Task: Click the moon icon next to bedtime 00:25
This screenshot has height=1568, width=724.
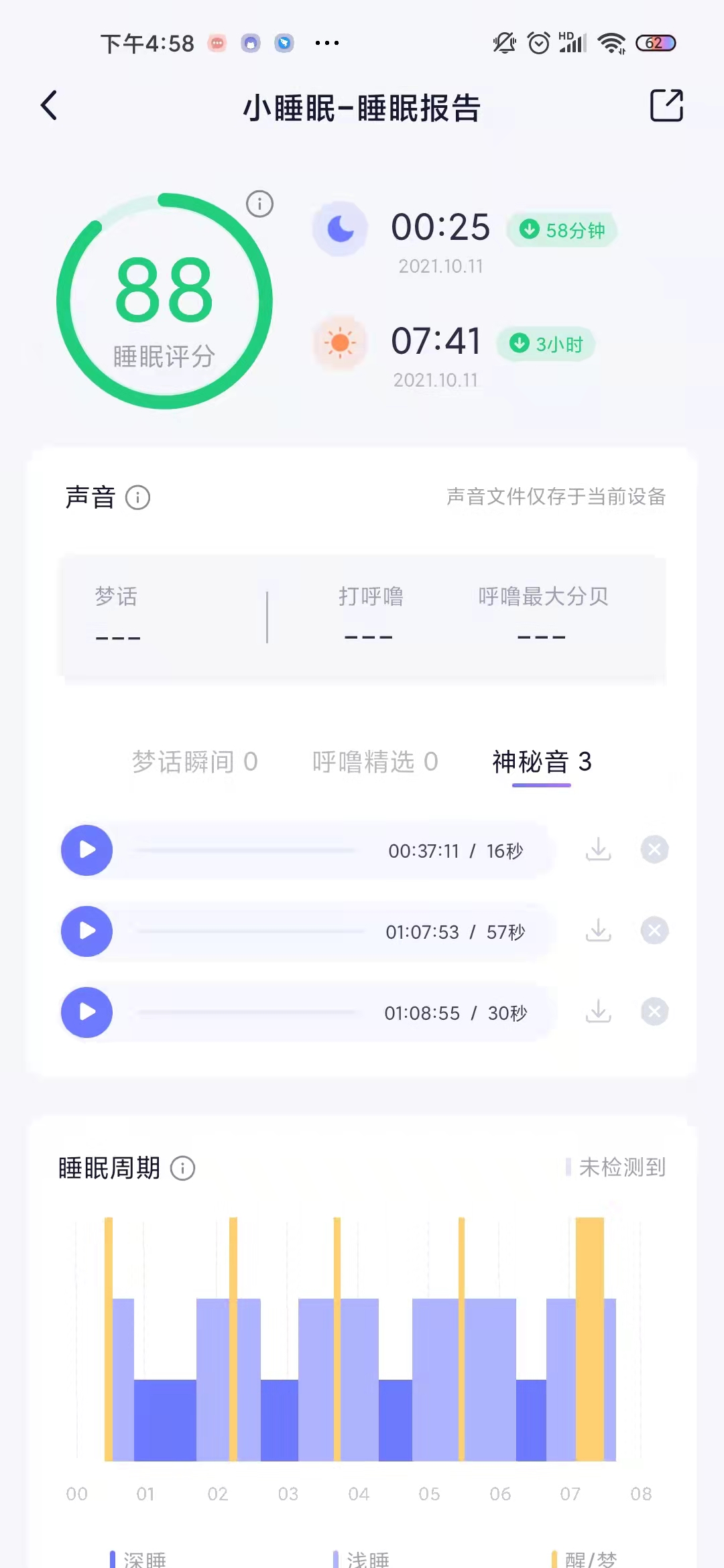Action: pos(341,228)
